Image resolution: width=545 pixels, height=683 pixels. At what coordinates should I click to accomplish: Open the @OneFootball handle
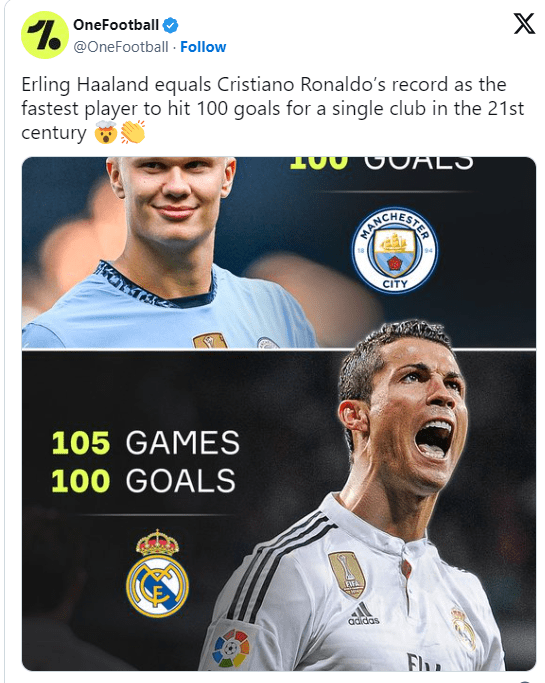[x=121, y=47]
